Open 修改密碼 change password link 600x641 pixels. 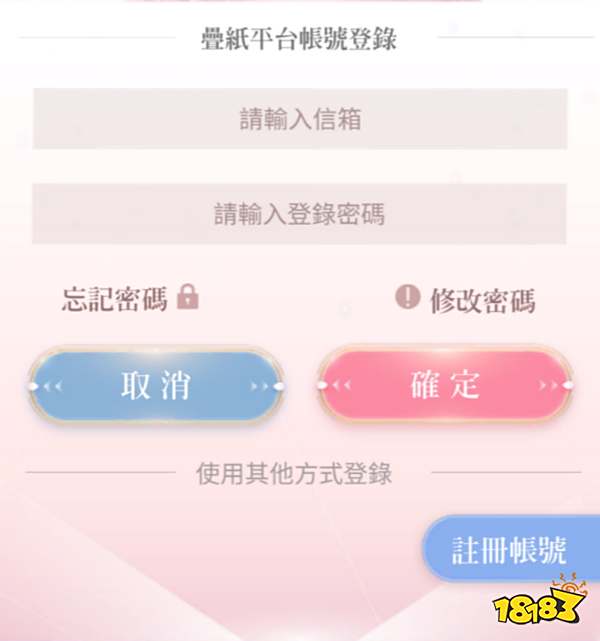[466, 299]
